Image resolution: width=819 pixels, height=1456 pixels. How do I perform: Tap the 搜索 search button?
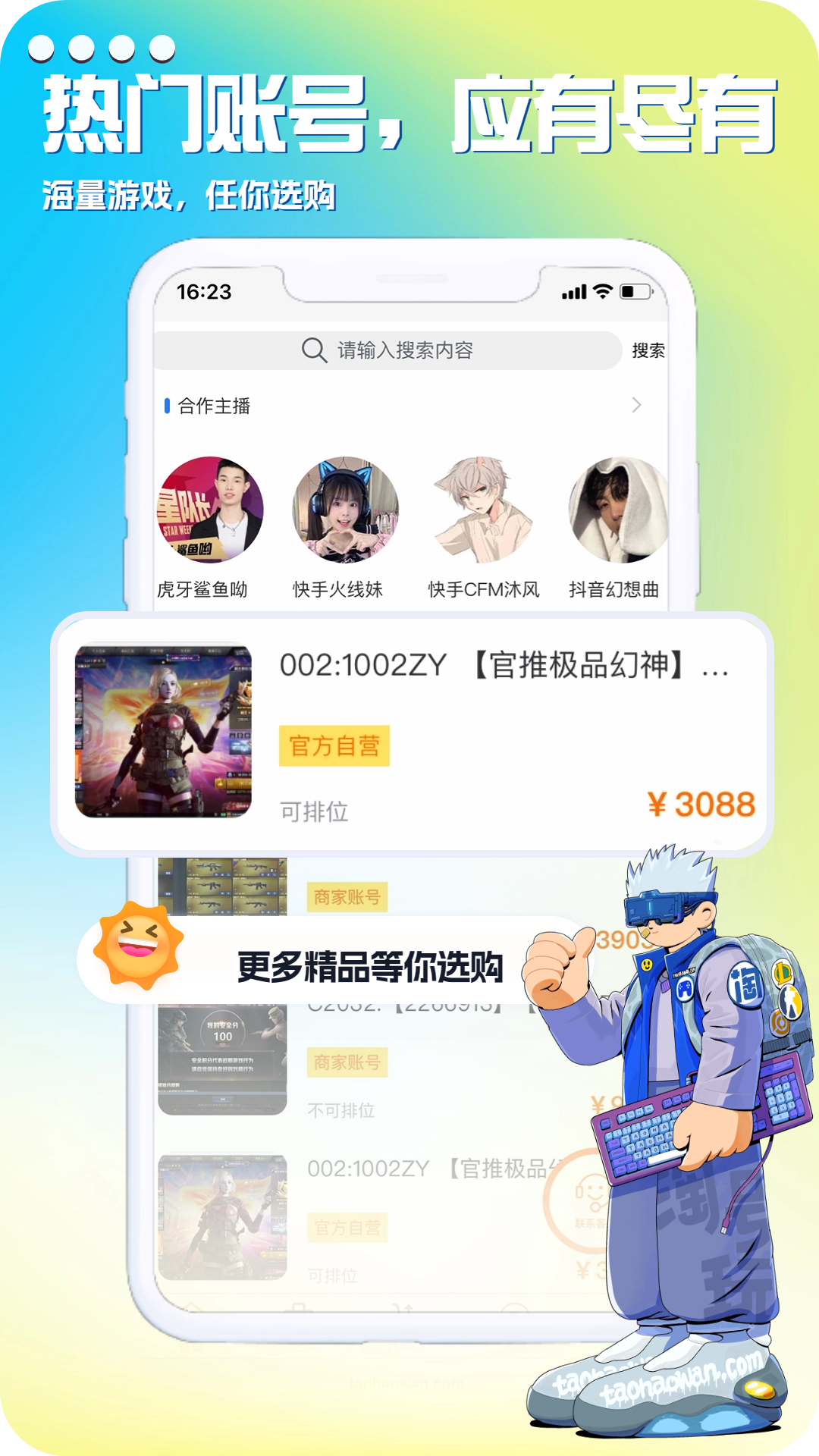pyautogui.click(x=648, y=350)
